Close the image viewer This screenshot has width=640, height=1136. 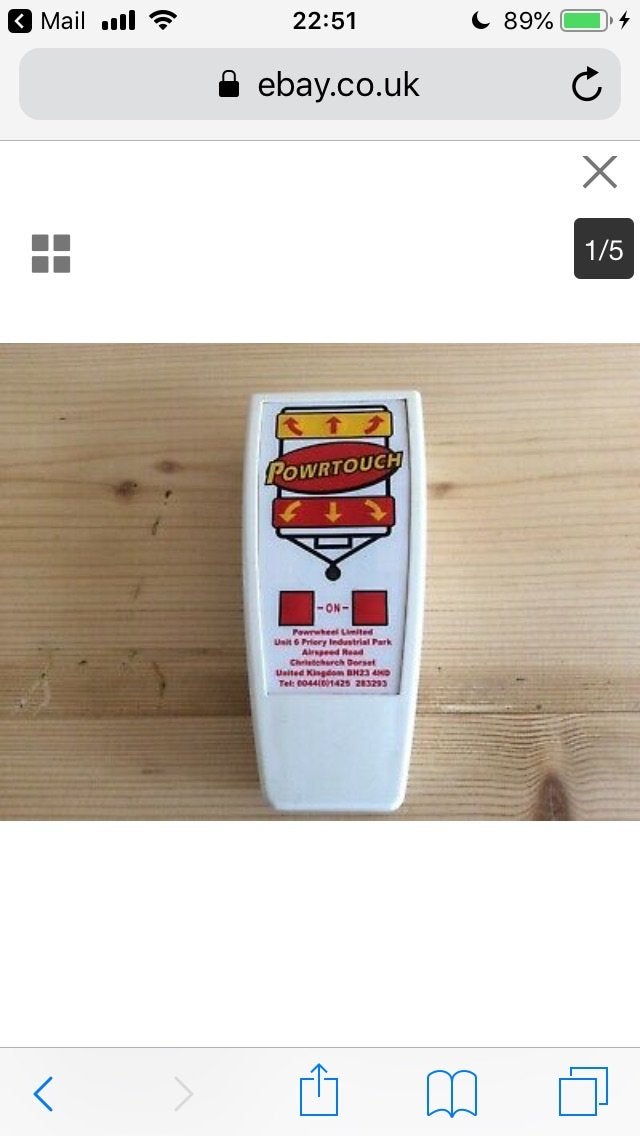[599, 172]
